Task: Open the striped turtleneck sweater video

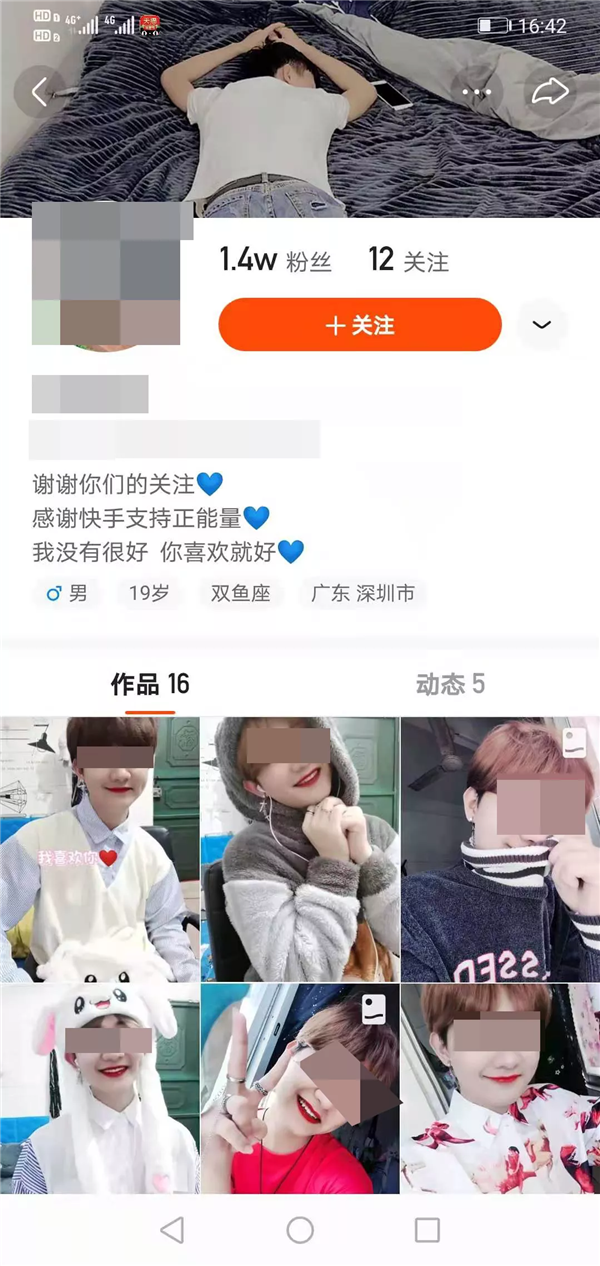Action: point(500,848)
